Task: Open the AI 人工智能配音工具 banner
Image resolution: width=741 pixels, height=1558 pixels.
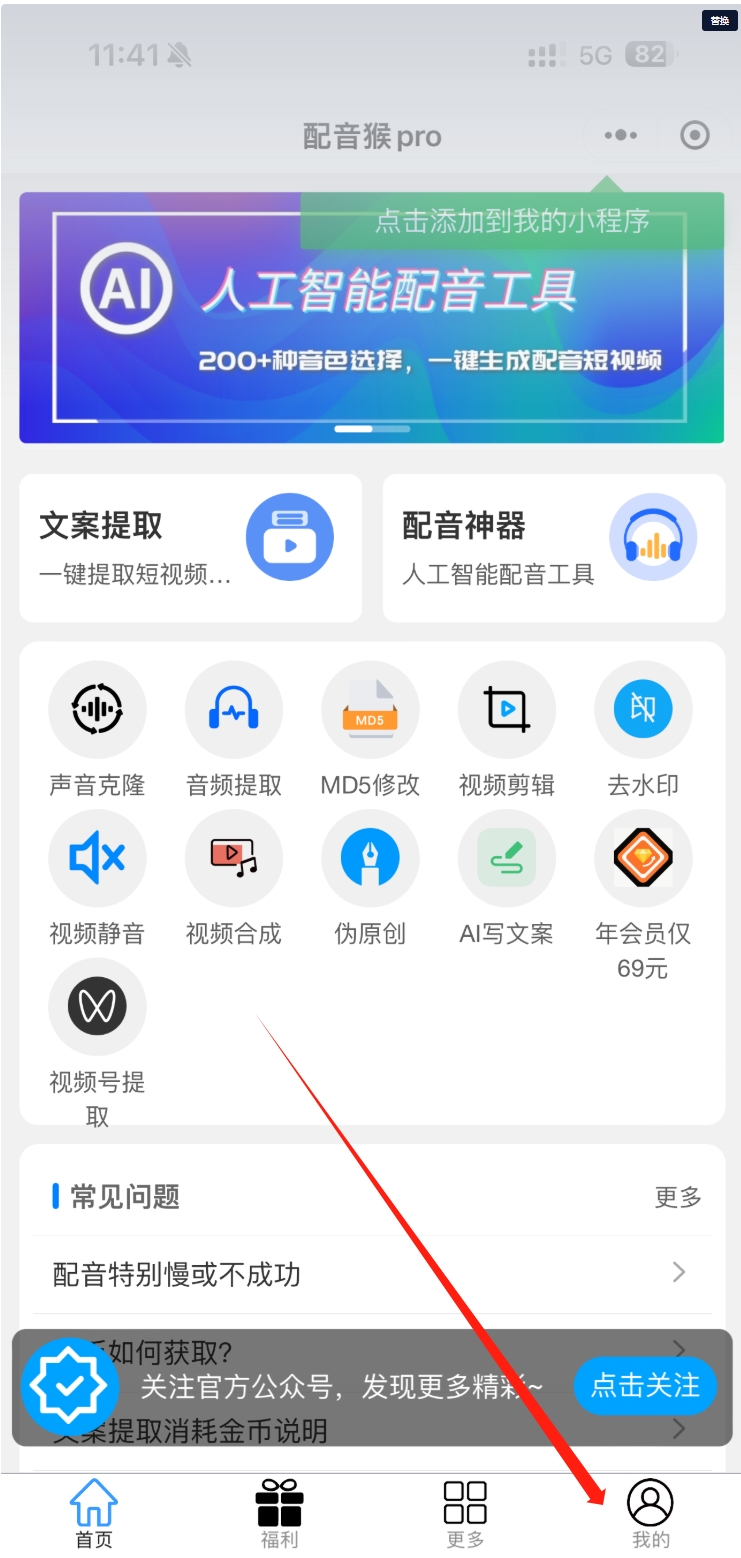Action: point(371,317)
